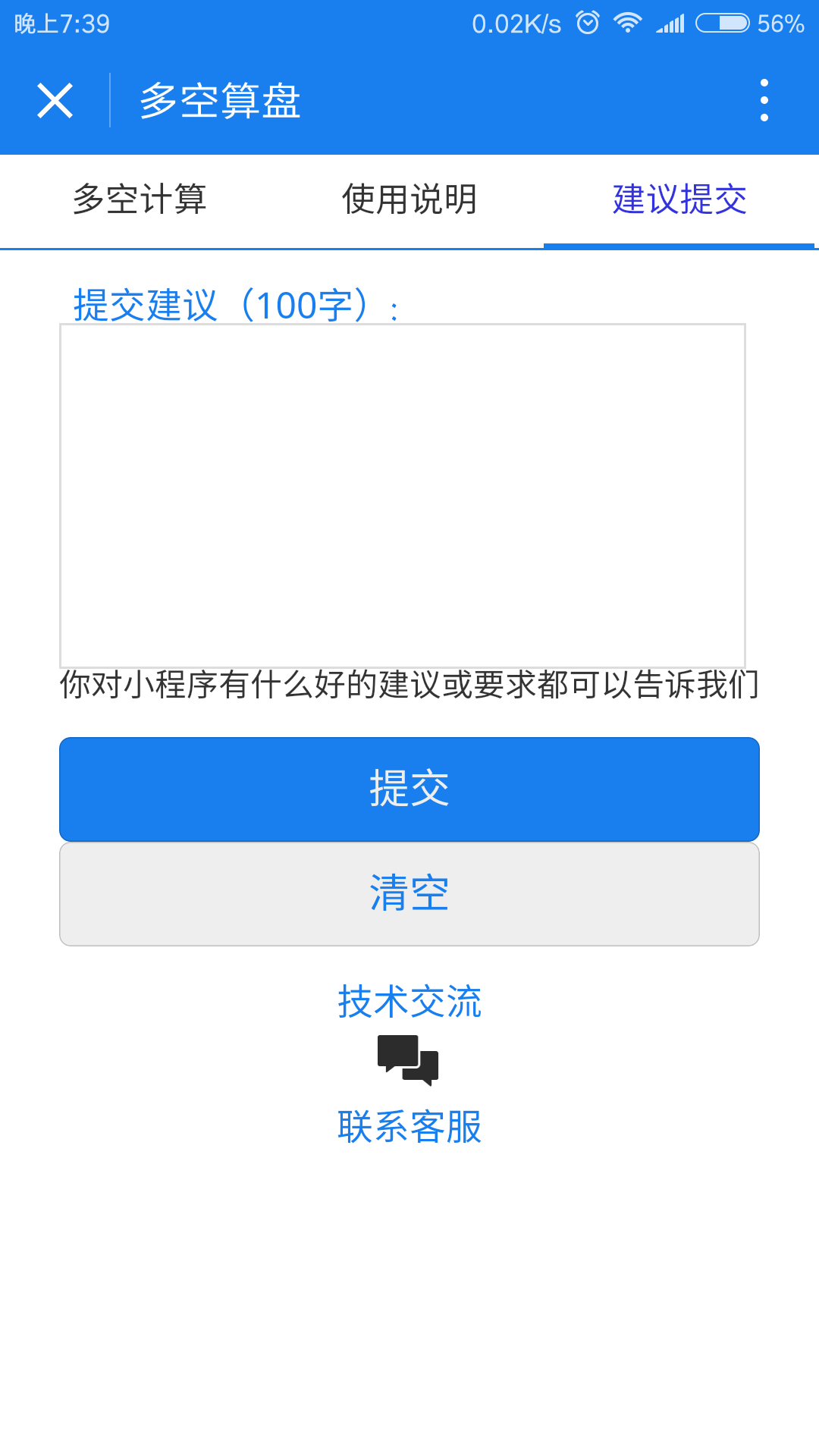The image size is (819, 1456).
Task: Submit the suggestion with 提交
Action: pos(409,789)
